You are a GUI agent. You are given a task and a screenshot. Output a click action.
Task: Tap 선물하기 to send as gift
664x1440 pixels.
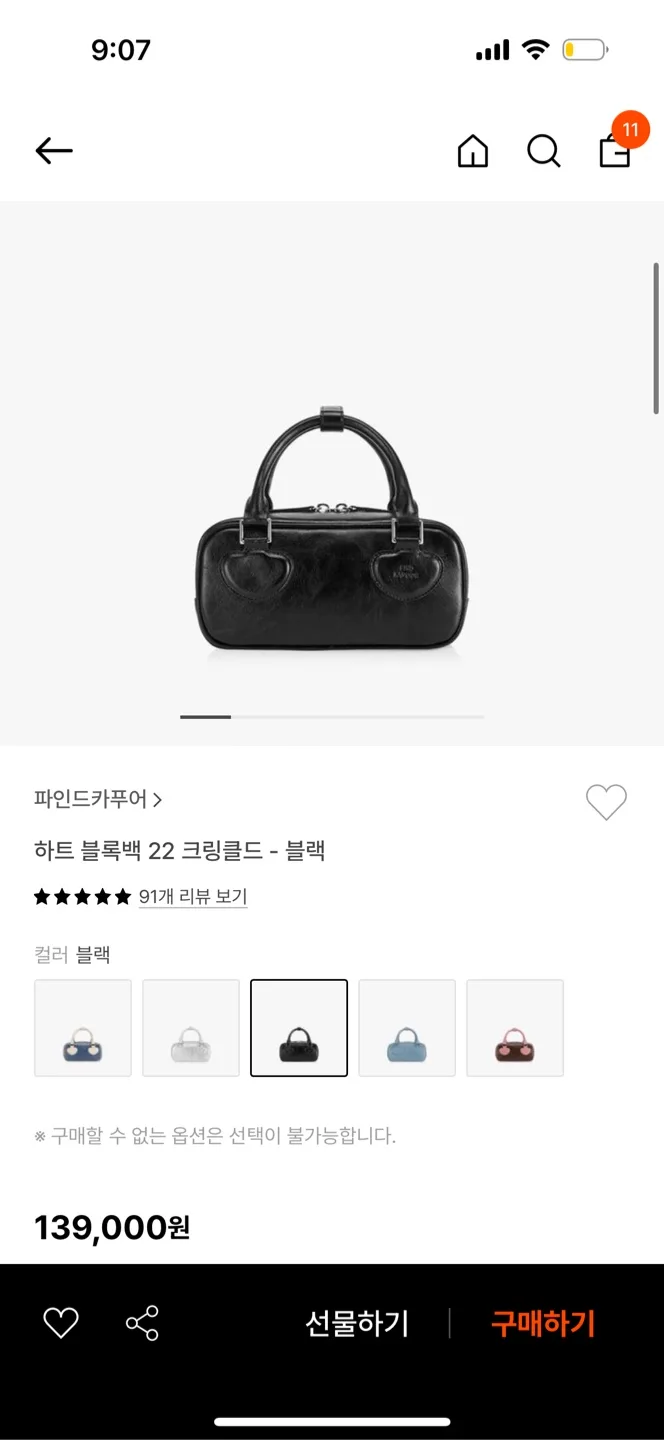(x=357, y=1323)
